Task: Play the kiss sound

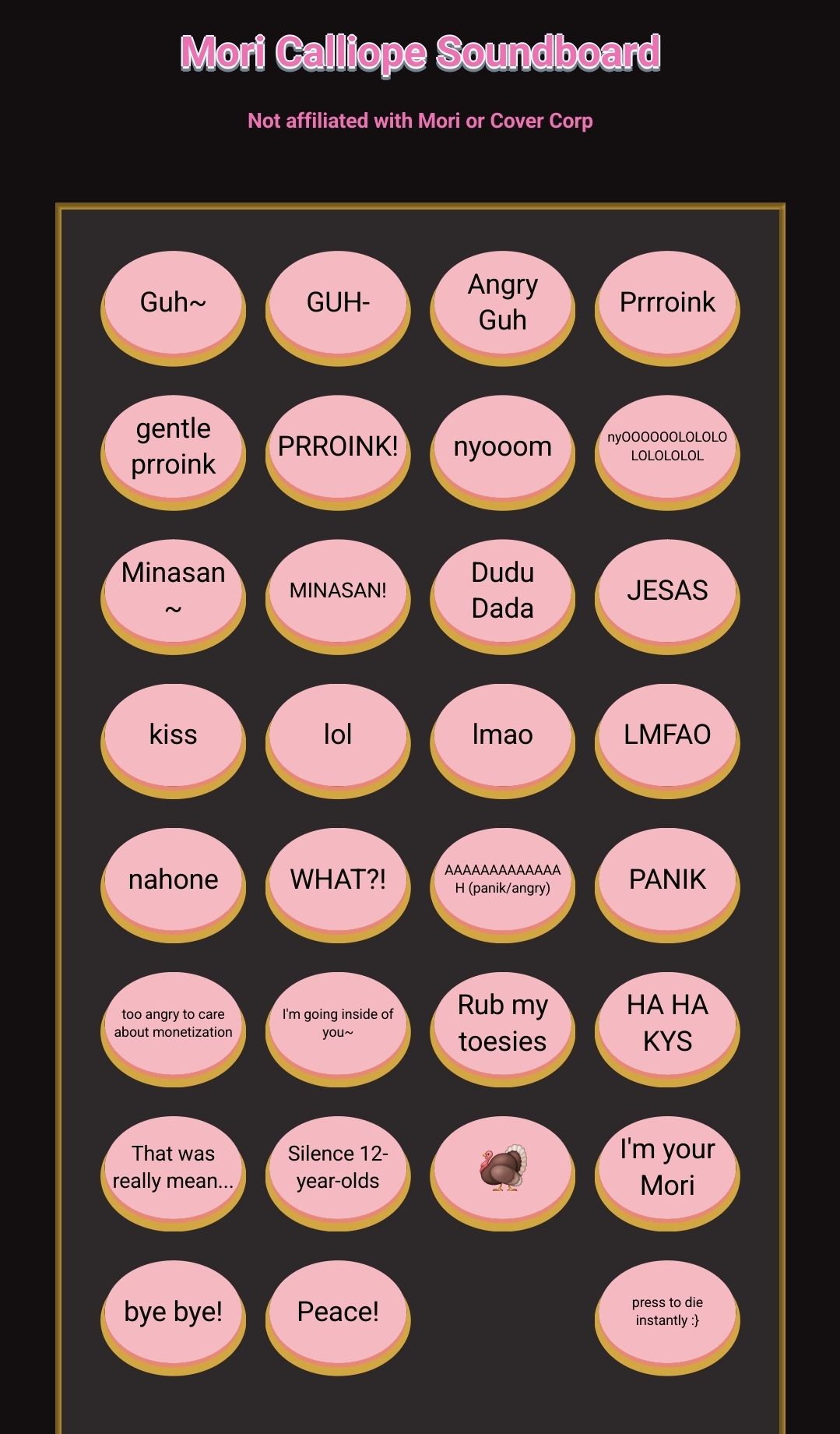Action: [173, 735]
